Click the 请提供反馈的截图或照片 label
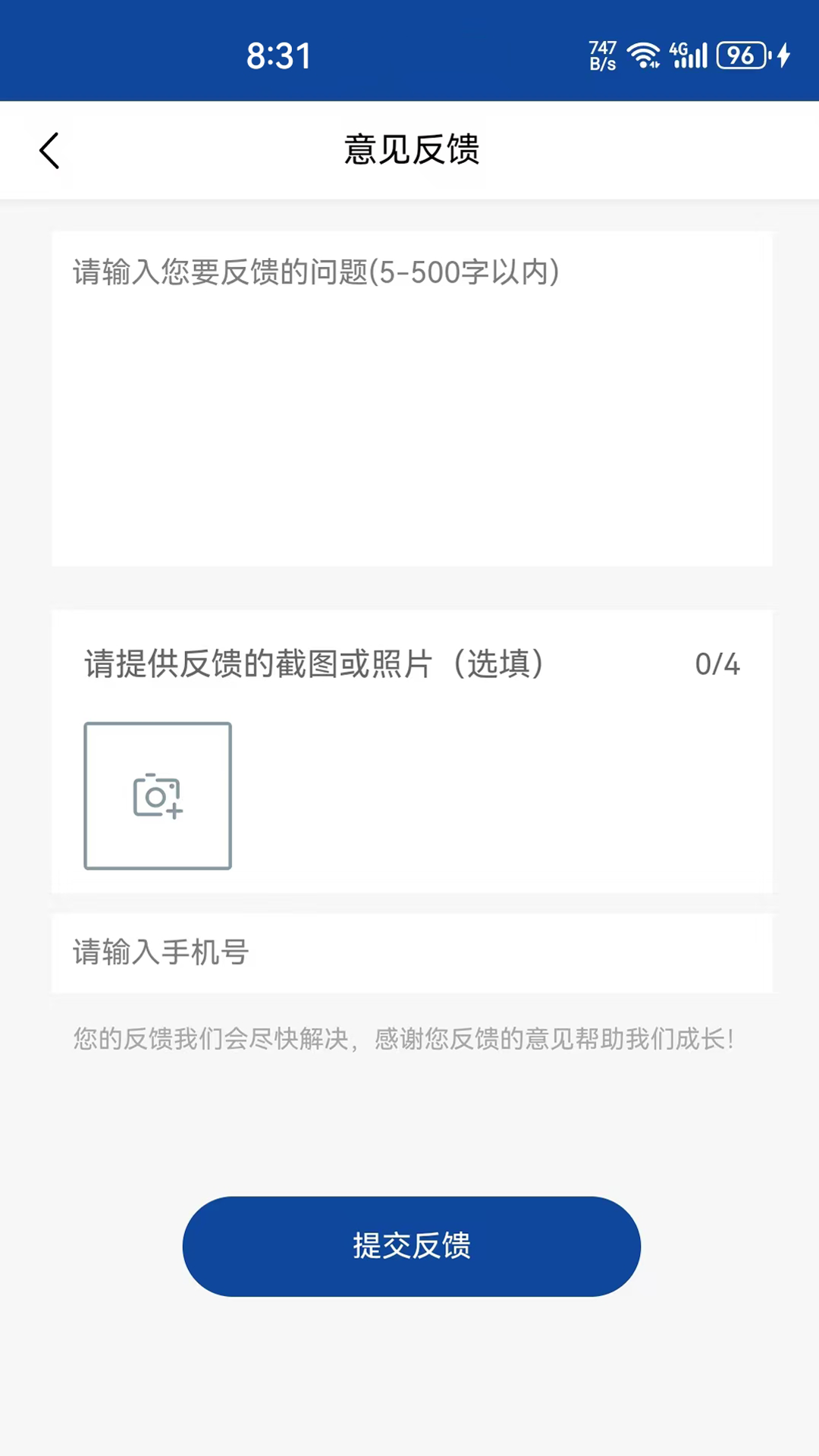 [x=313, y=664]
